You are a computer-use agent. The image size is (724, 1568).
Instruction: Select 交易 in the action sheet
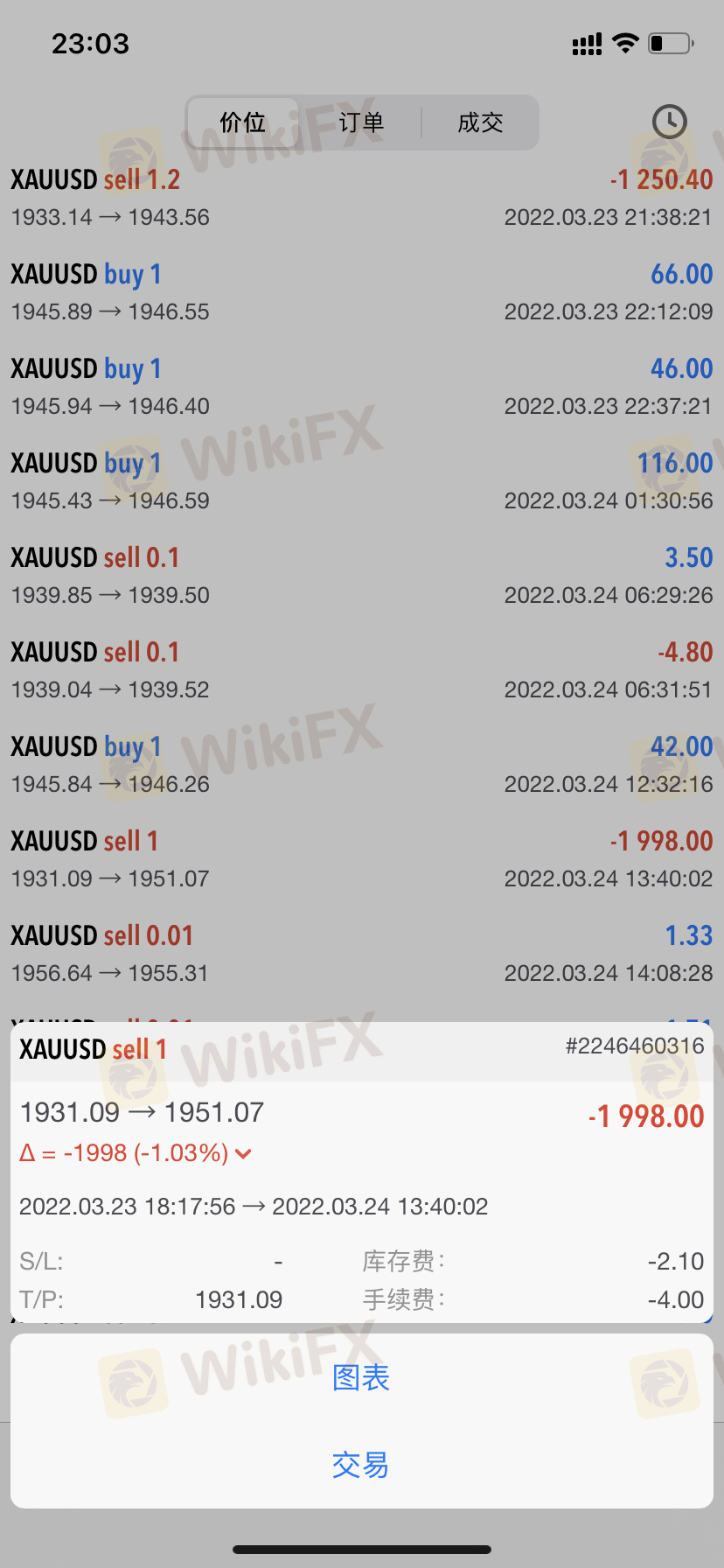click(361, 1464)
